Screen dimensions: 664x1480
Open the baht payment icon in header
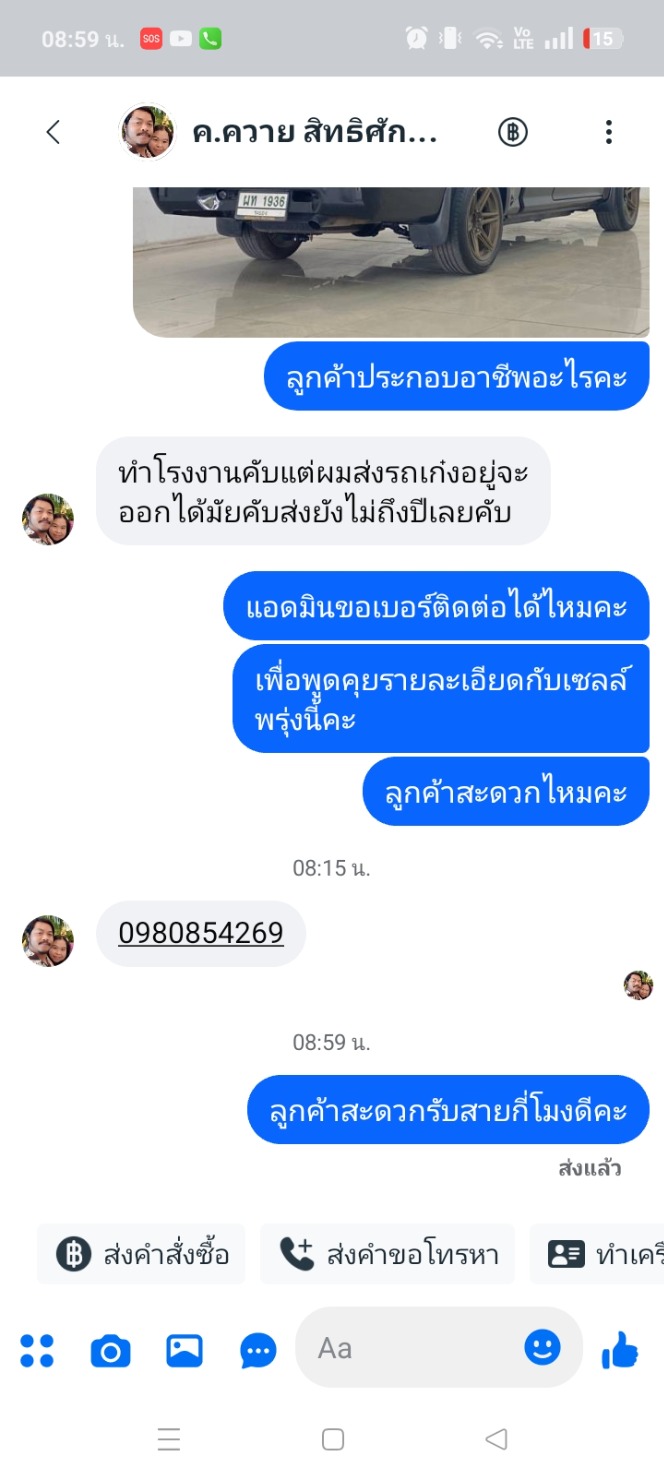[x=513, y=132]
